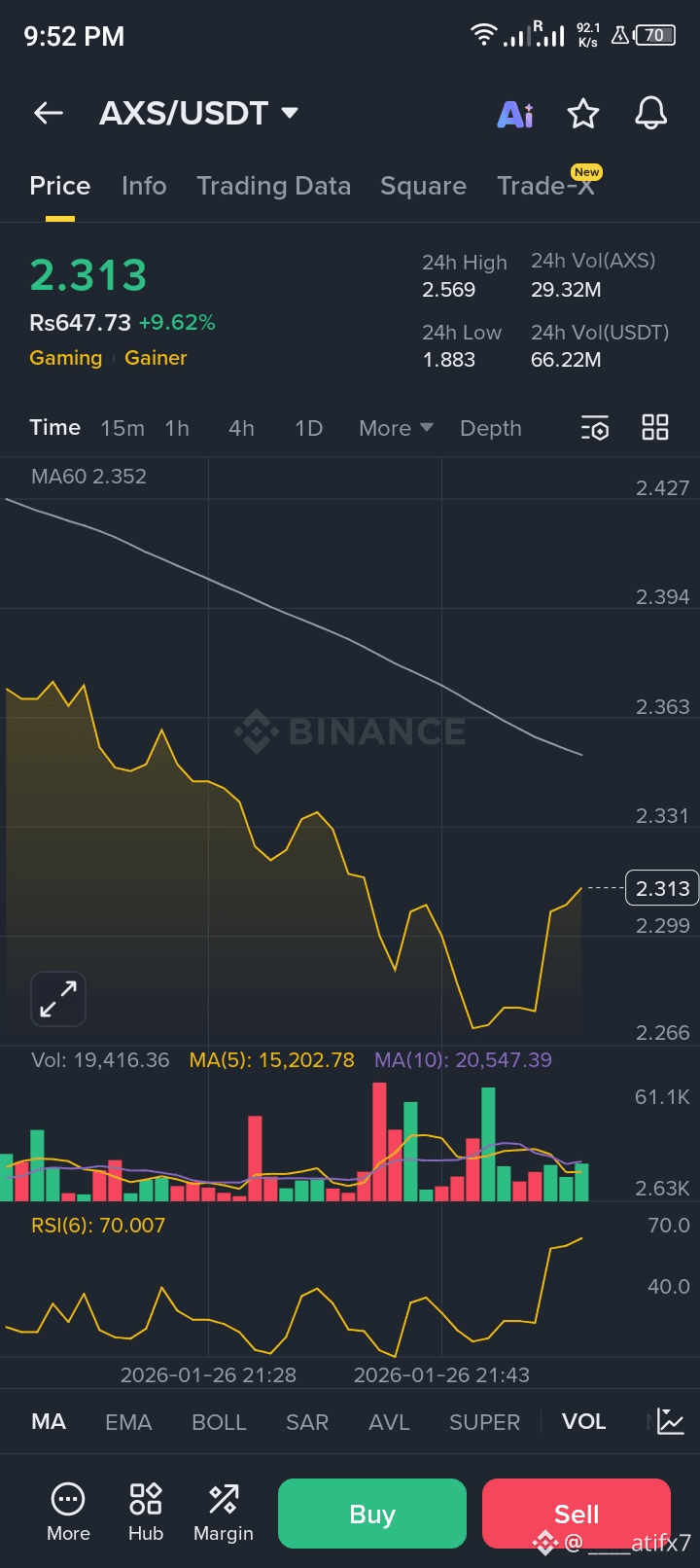Add AXS/USDT to favorites with star
700x1568 pixels.
coord(583,114)
